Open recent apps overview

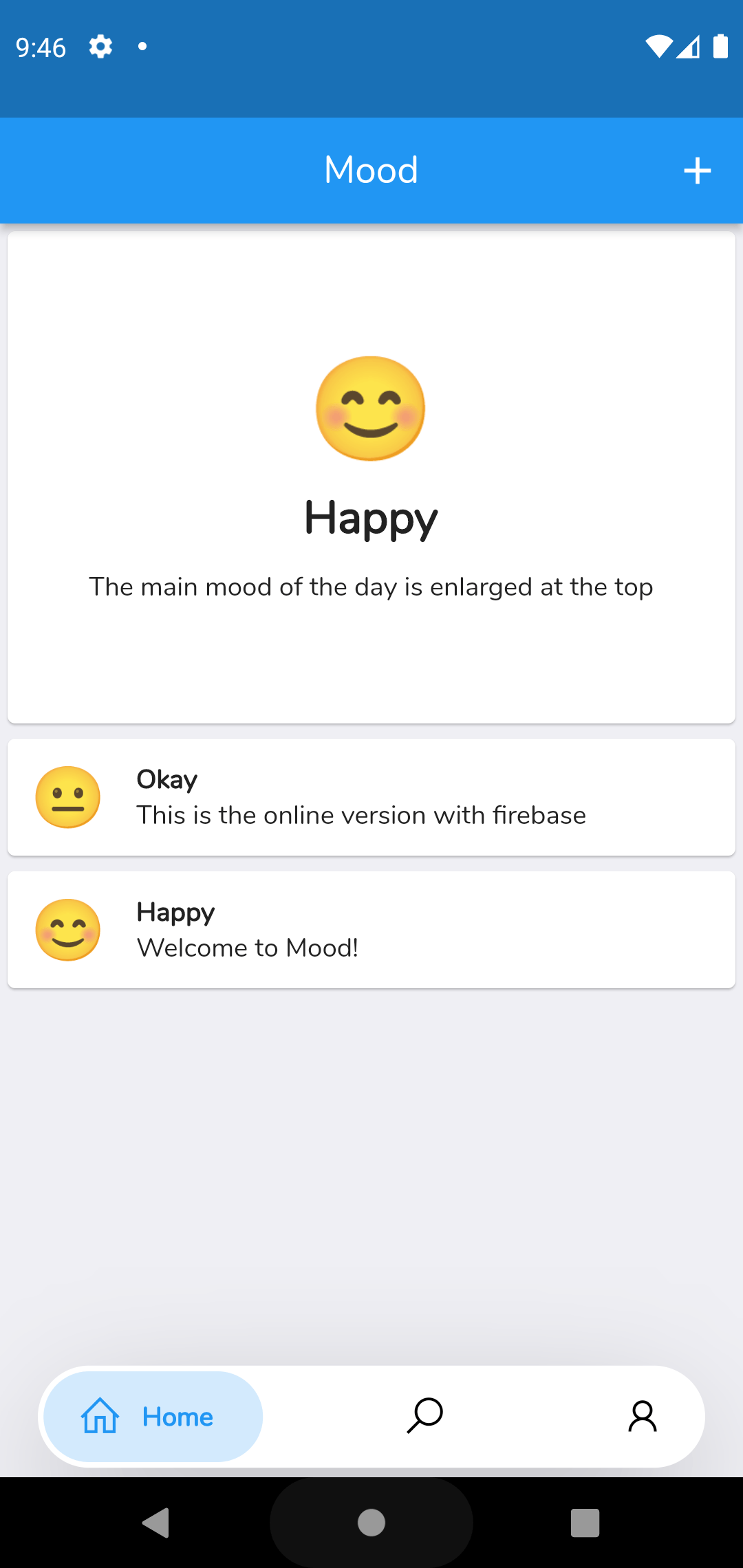585,1523
